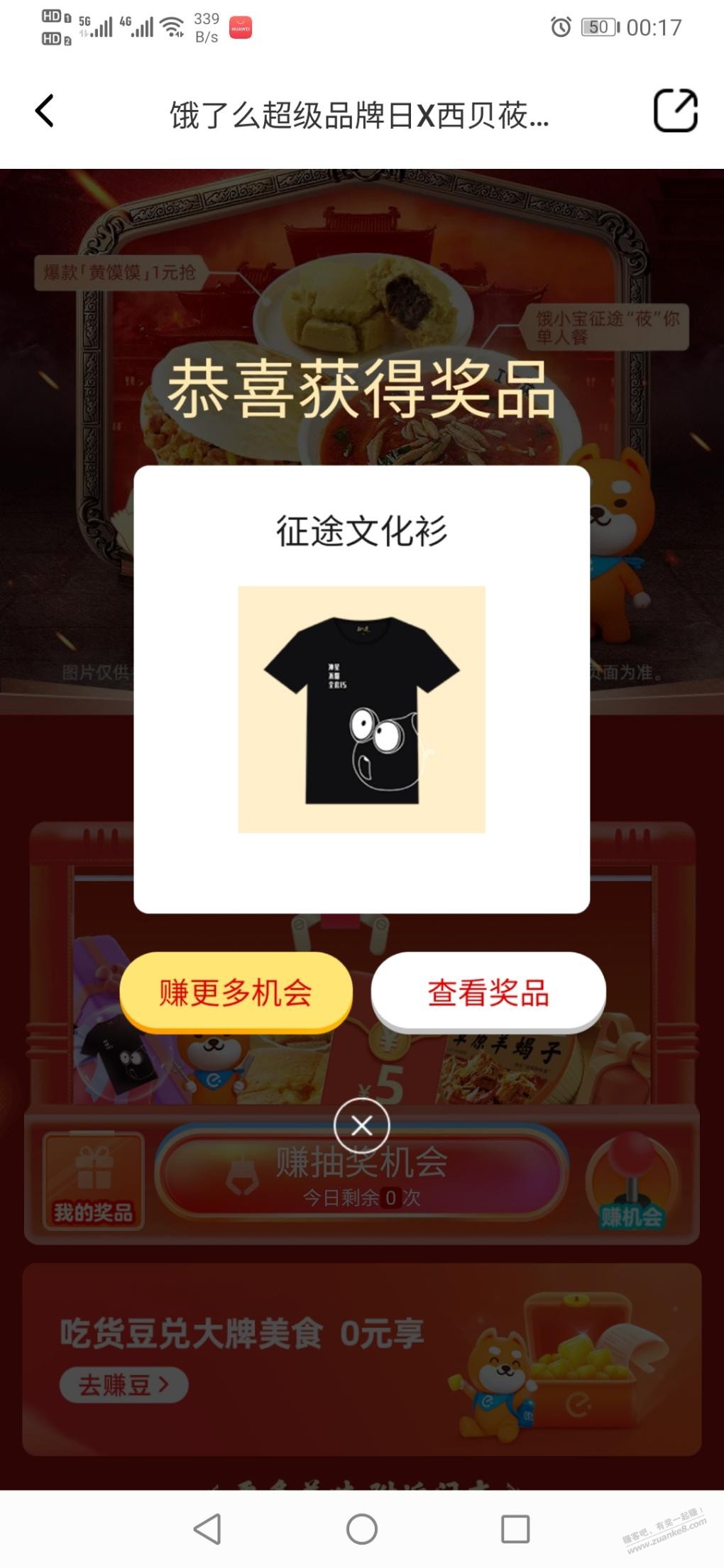Viewport: 724px width, 1568px height.
Task: Show recent apps via square button
Action: [x=515, y=1529]
